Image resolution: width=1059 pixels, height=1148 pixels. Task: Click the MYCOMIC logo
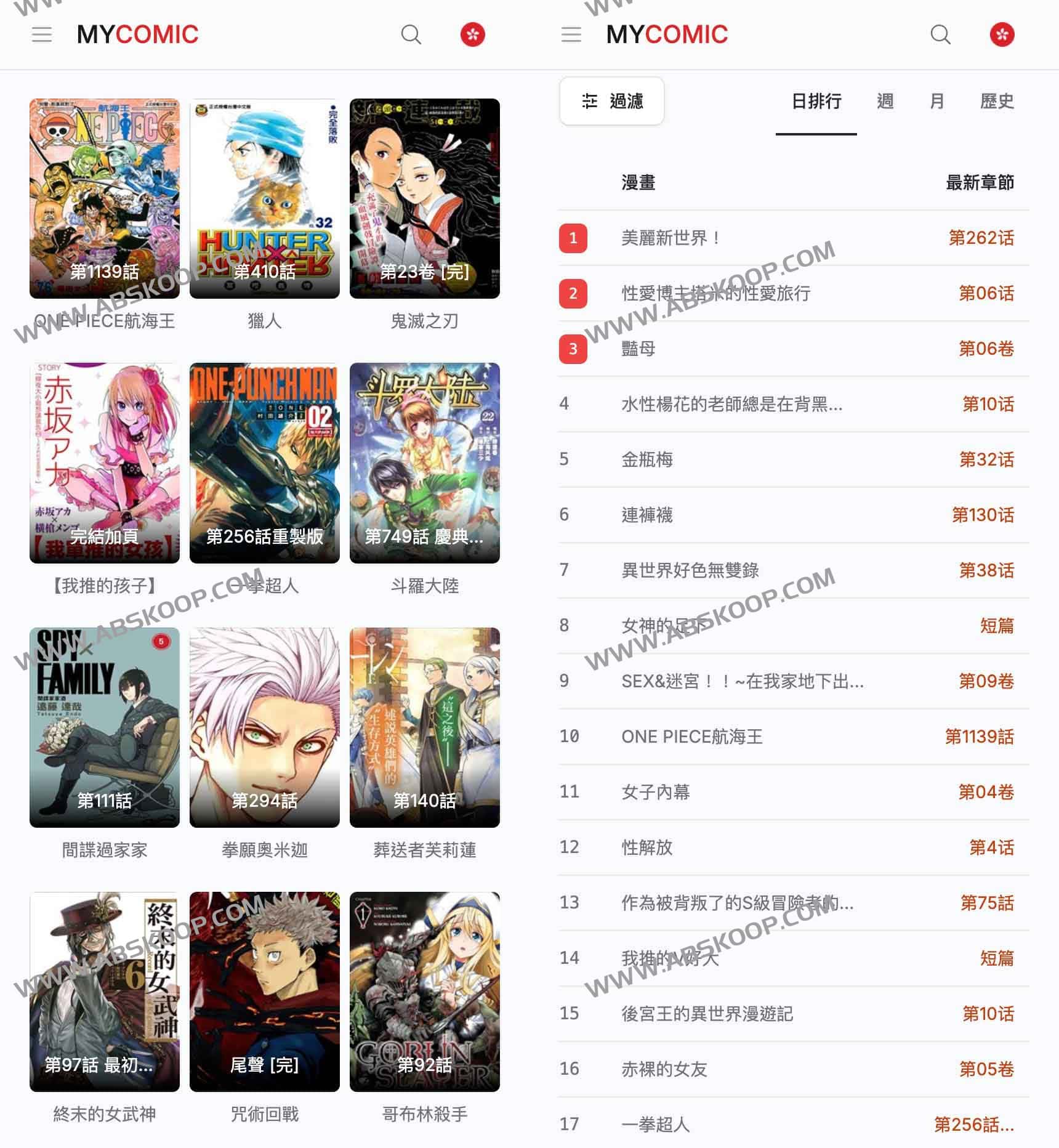click(x=137, y=34)
